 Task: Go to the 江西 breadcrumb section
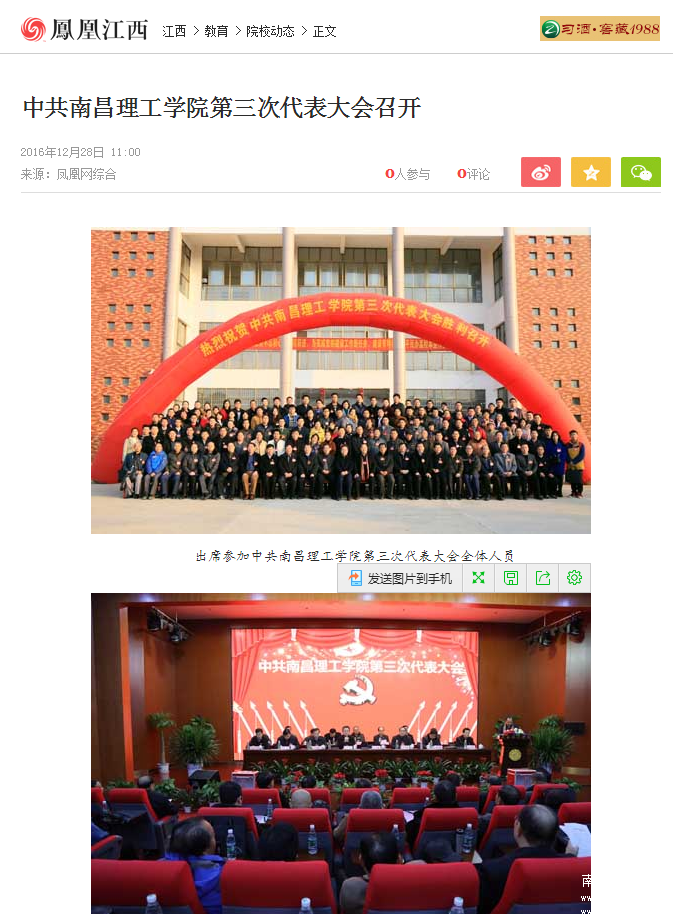(x=174, y=31)
